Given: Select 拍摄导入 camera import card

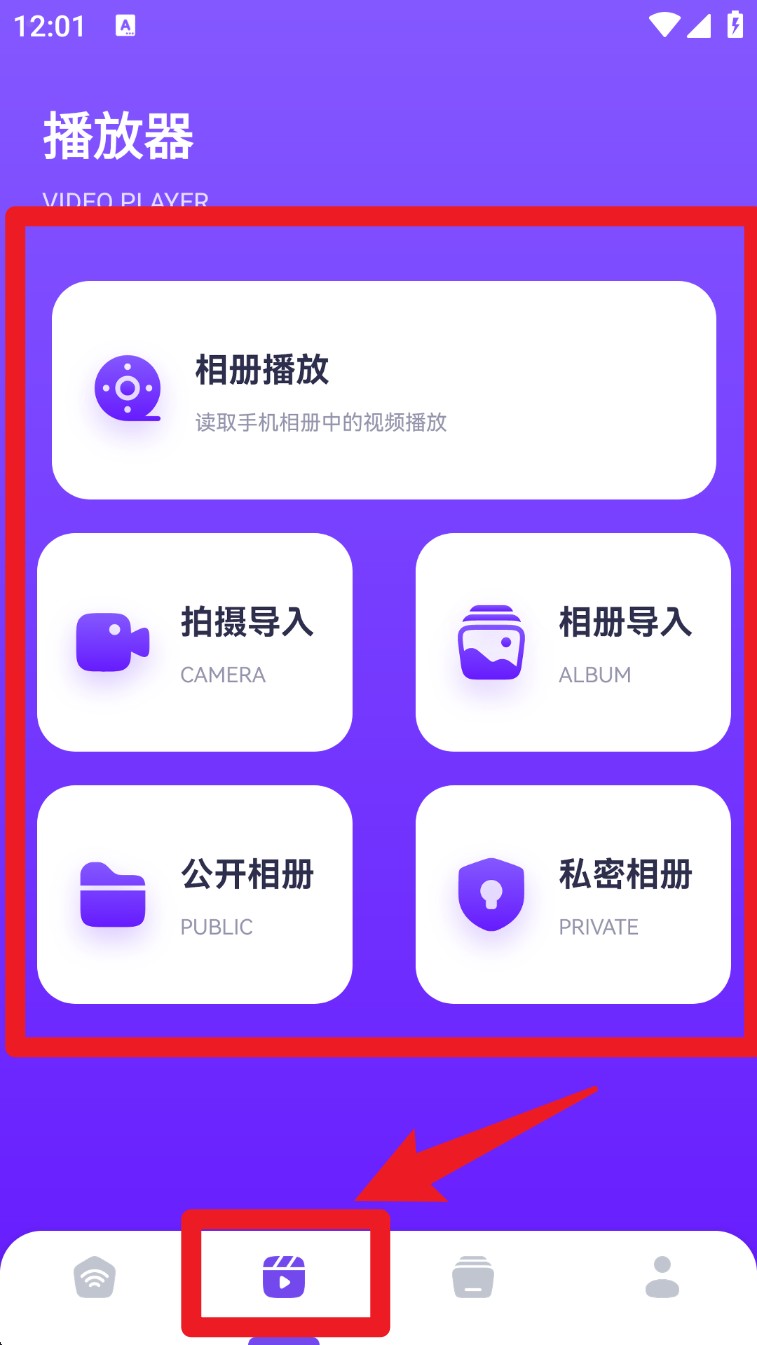Looking at the screenshot, I should [x=195, y=642].
